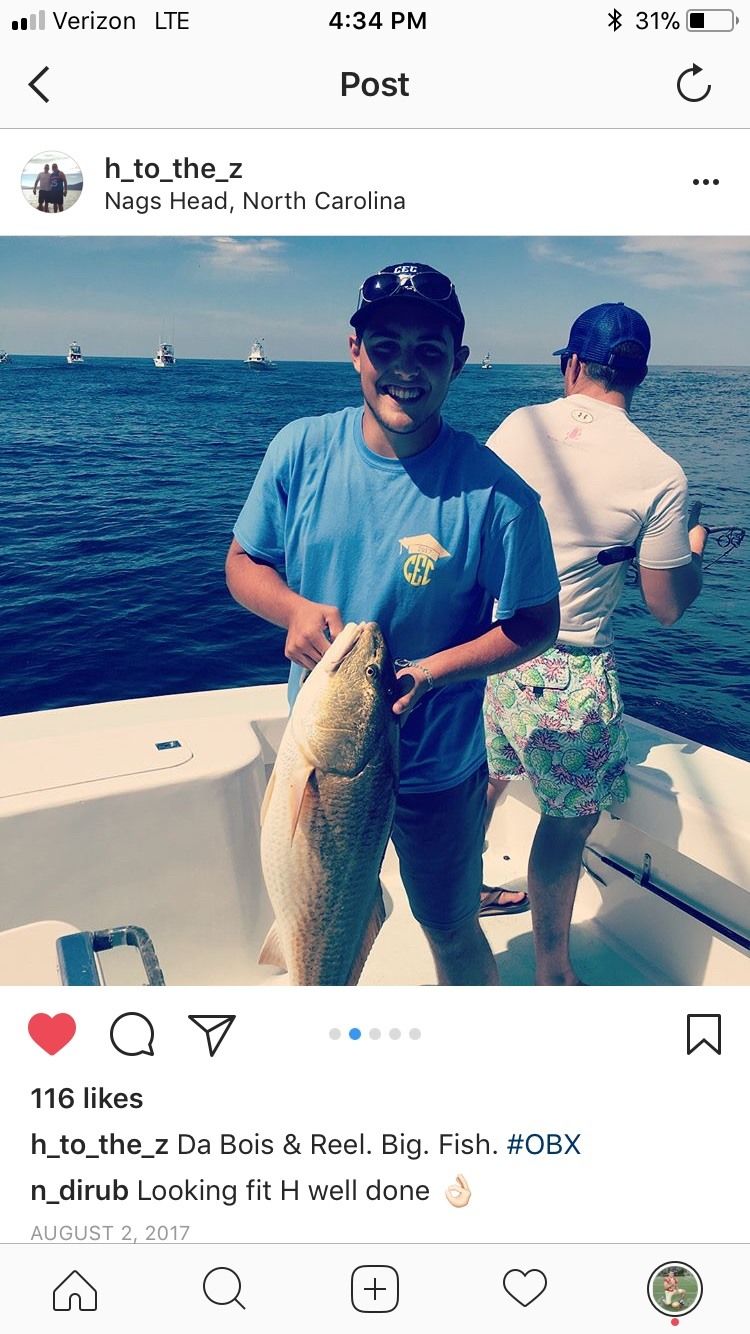Switch to the Search tab

224,1289
